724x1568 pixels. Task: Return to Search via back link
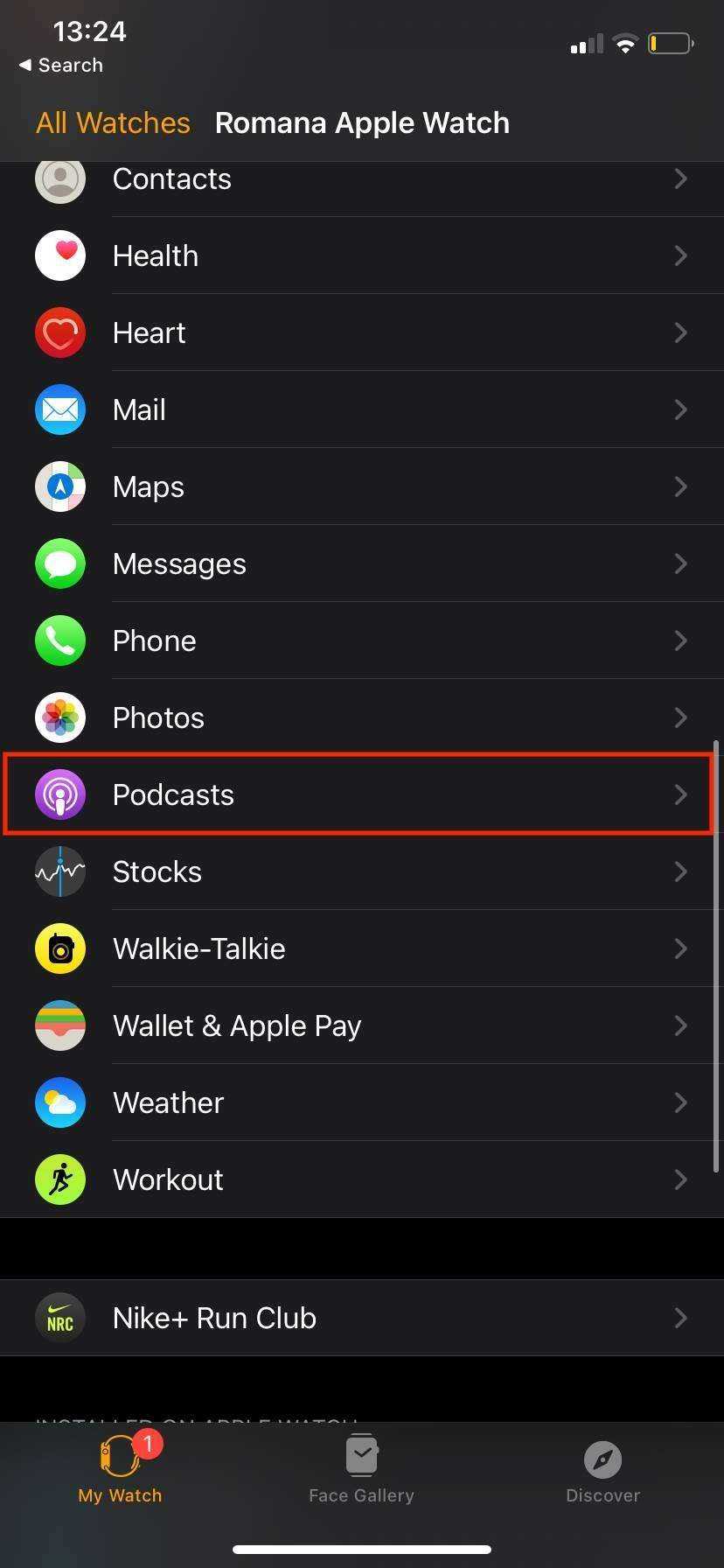(61, 66)
